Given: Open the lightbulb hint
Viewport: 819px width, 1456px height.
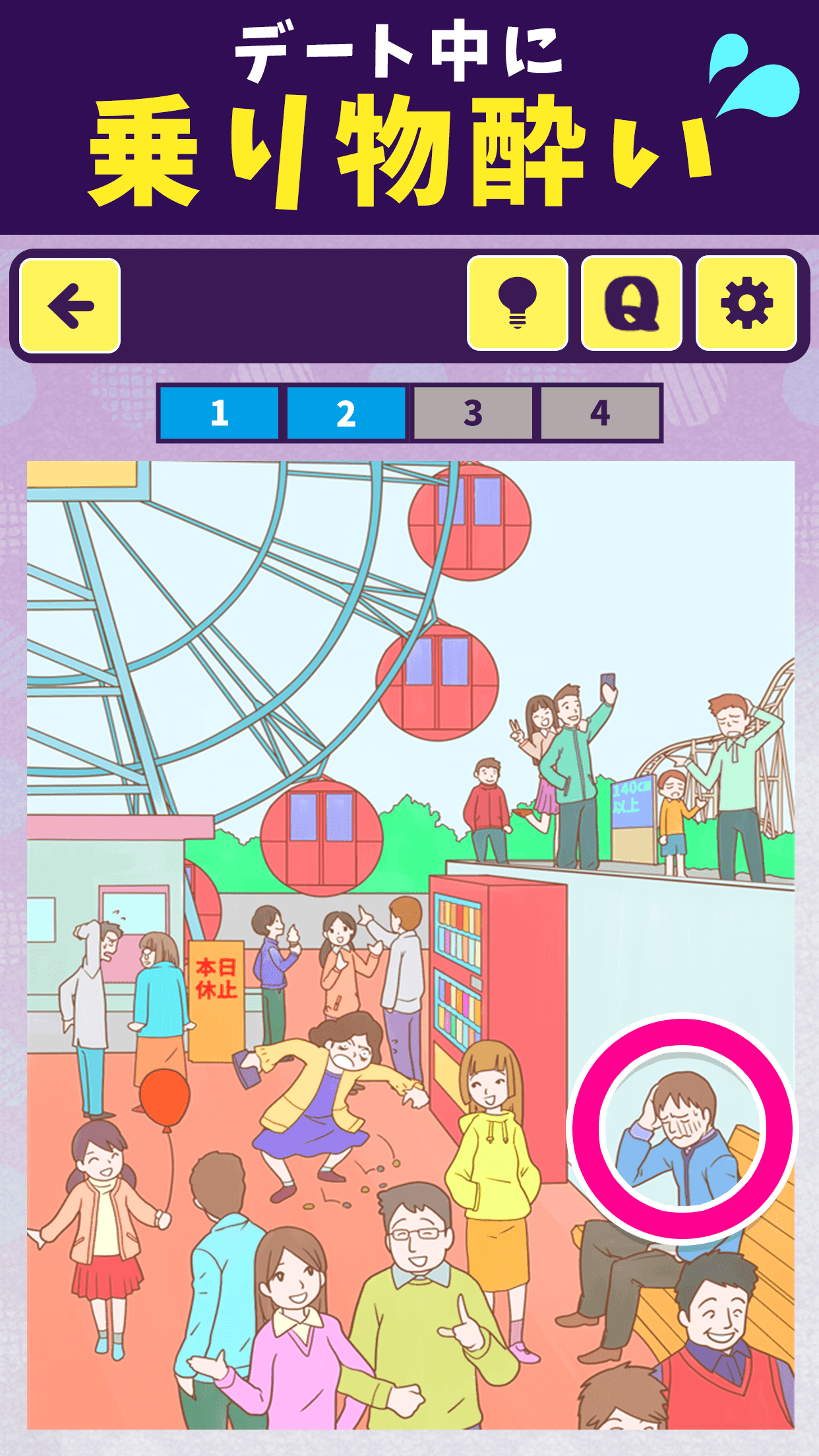Looking at the screenshot, I should (x=518, y=303).
